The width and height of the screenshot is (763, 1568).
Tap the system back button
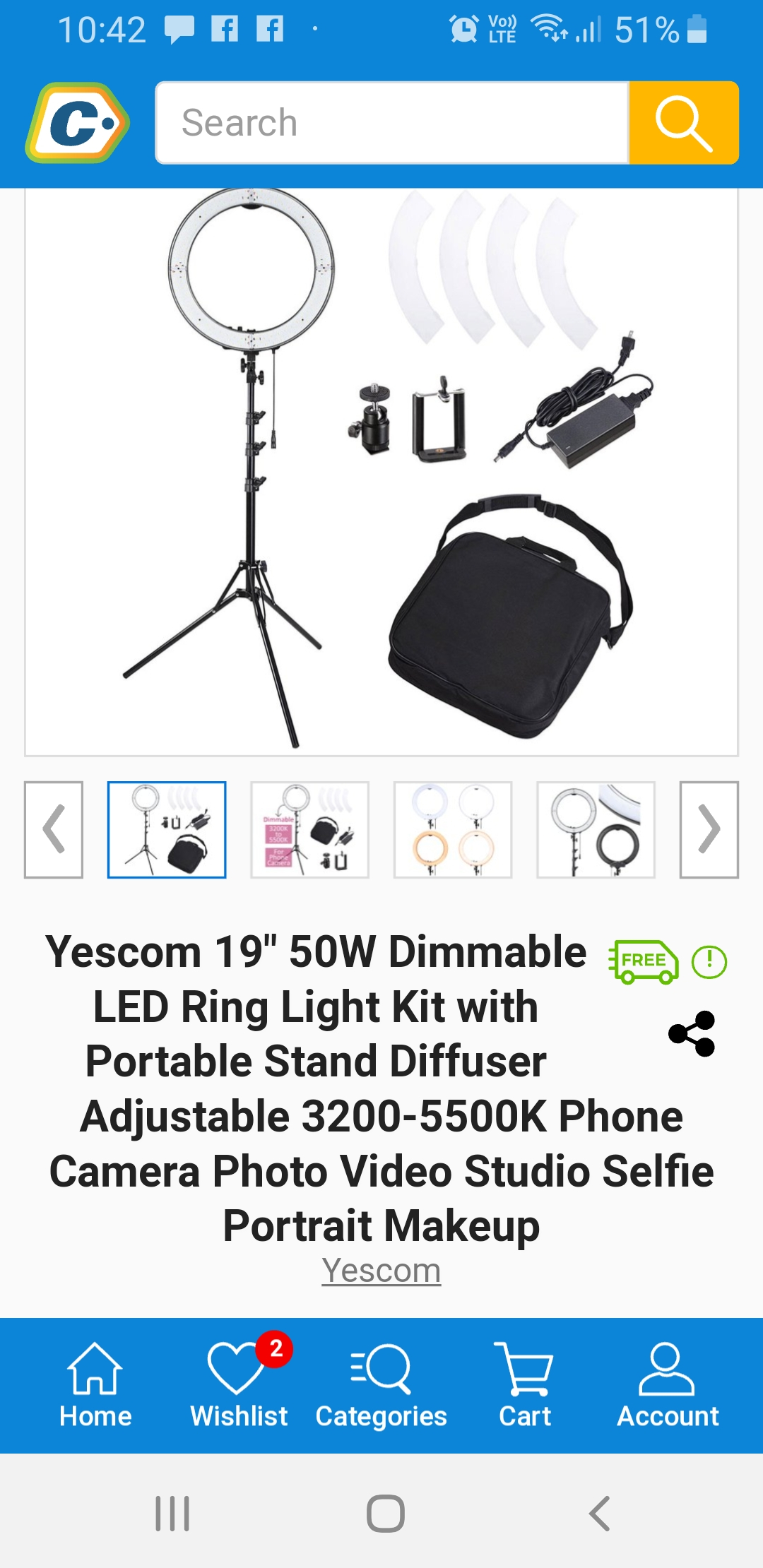pyautogui.click(x=599, y=1514)
